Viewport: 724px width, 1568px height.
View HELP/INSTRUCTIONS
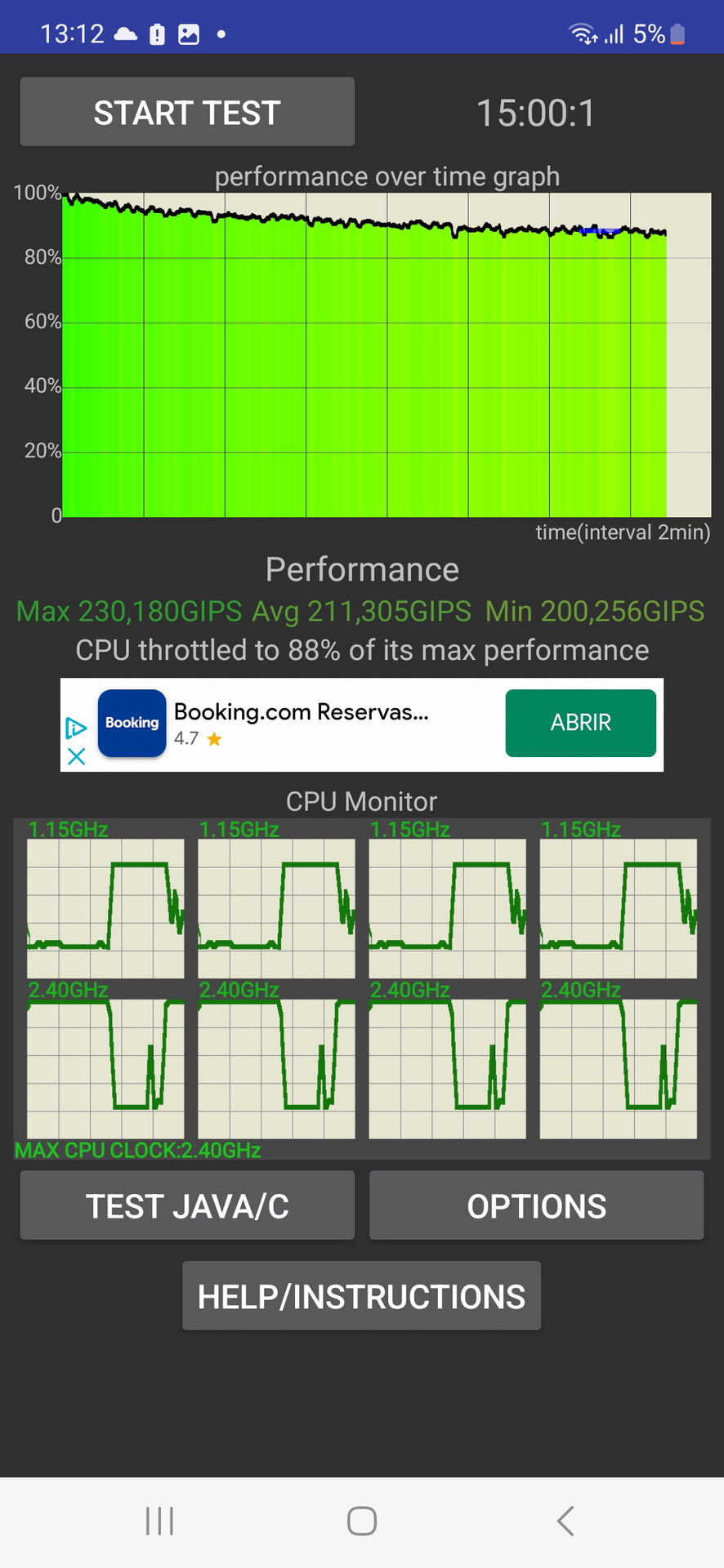pos(361,1296)
